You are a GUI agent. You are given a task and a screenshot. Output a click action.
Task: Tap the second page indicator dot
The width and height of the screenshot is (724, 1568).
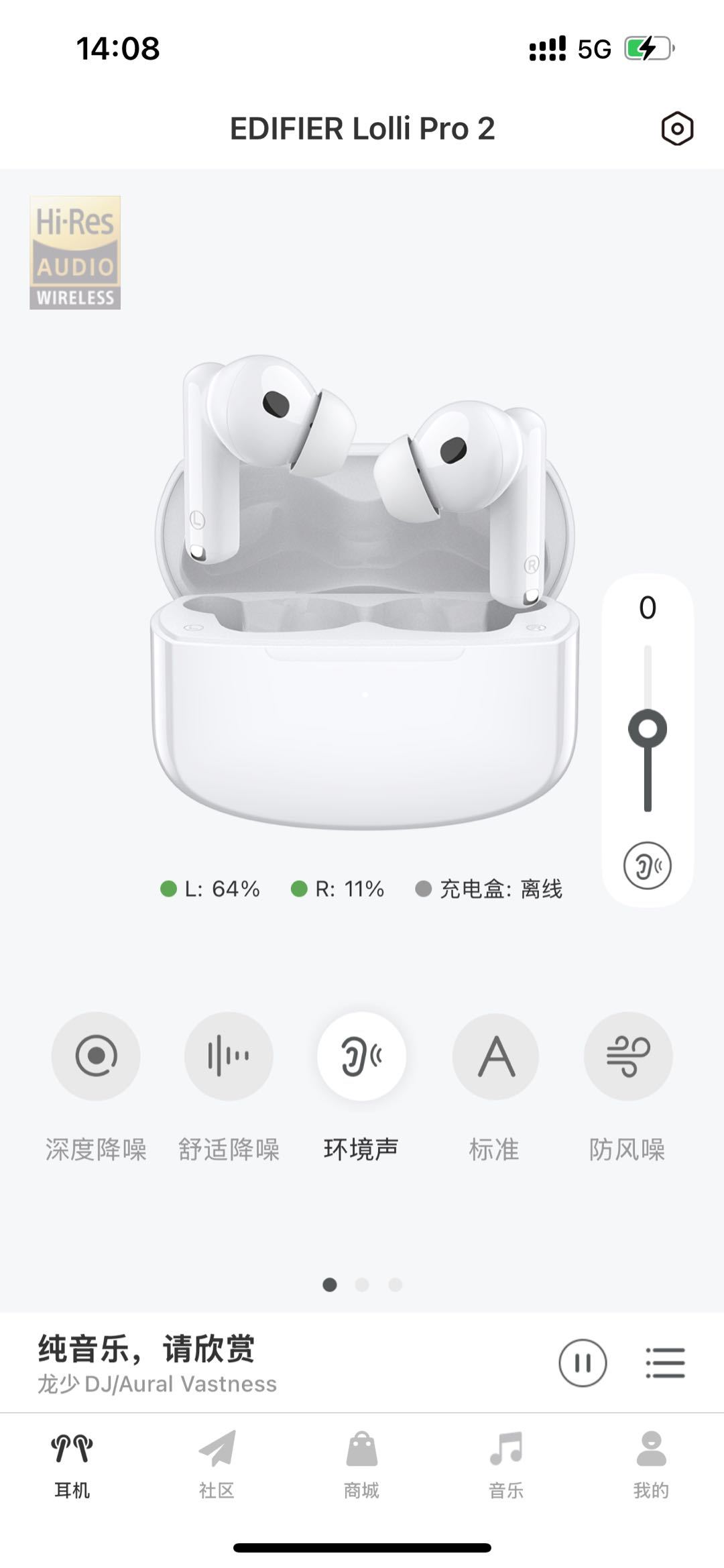[362, 1284]
